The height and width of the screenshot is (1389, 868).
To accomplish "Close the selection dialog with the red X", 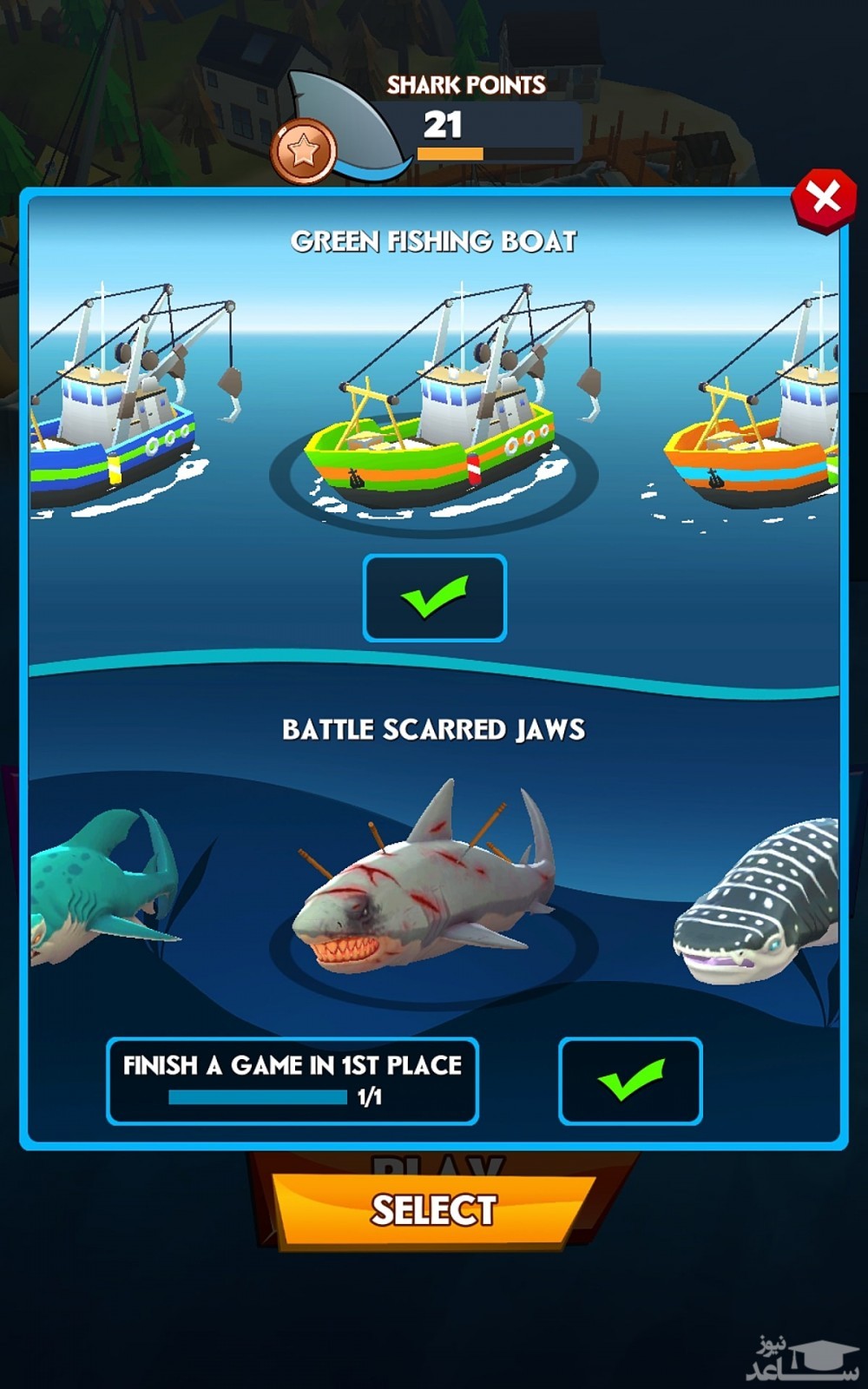I will point(824,199).
